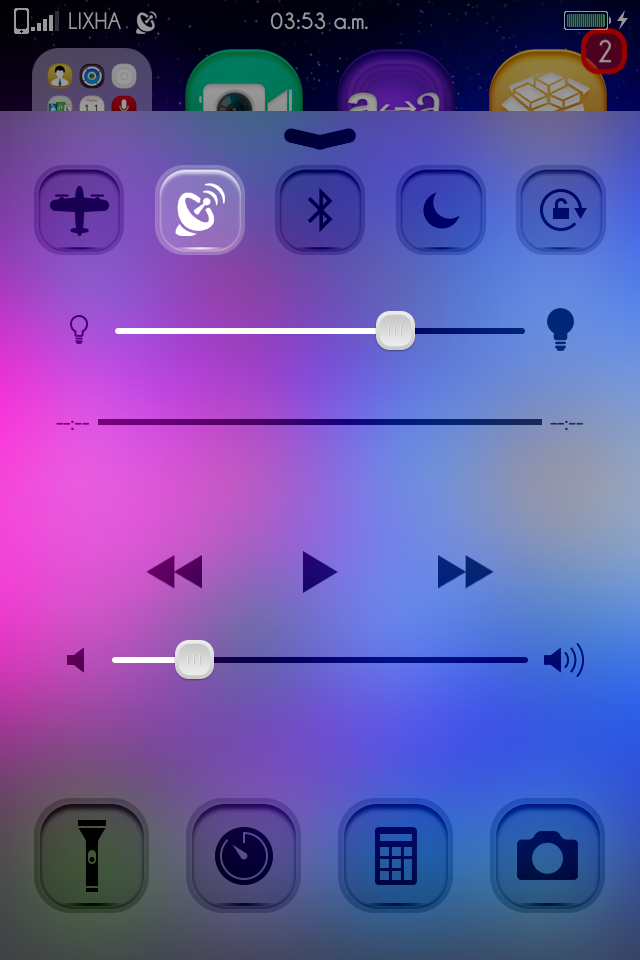Turn on Bluetooth
640x960 pixels.
pyautogui.click(x=320, y=210)
